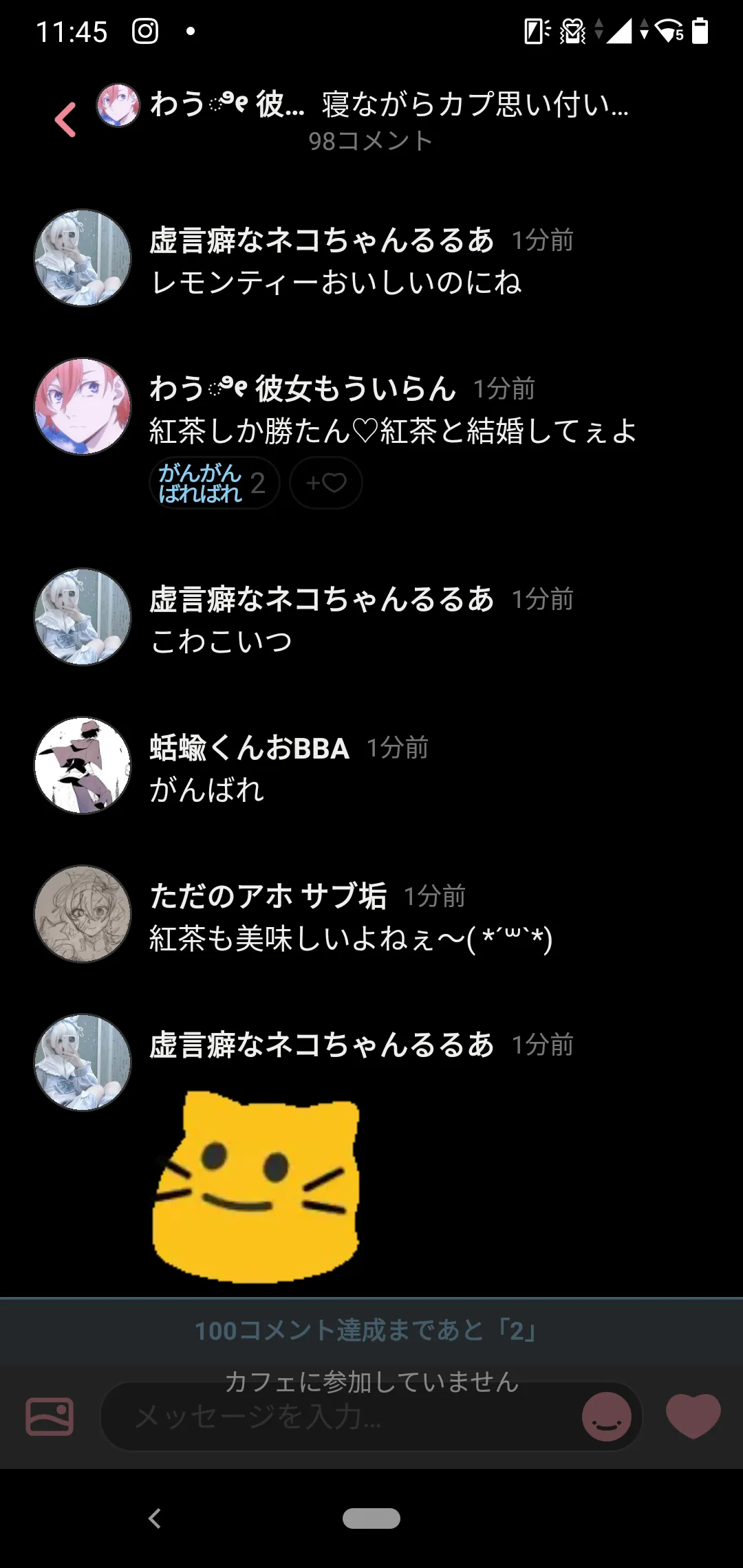Open 蛞蝓くんおBBA's profile picture

[83, 765]
